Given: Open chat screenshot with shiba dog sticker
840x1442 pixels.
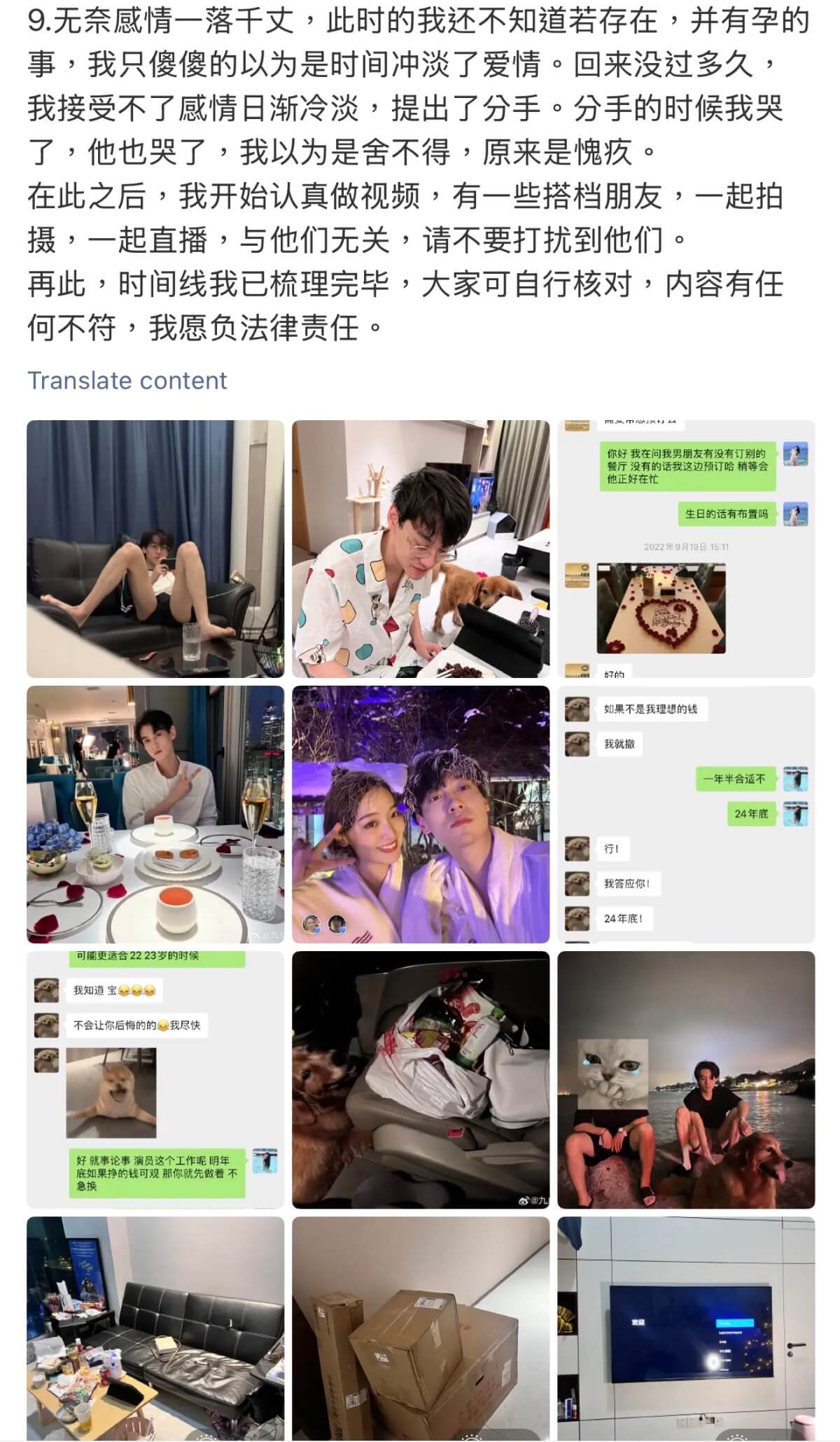Looking at the screenshot, I should click(155, 1079).
